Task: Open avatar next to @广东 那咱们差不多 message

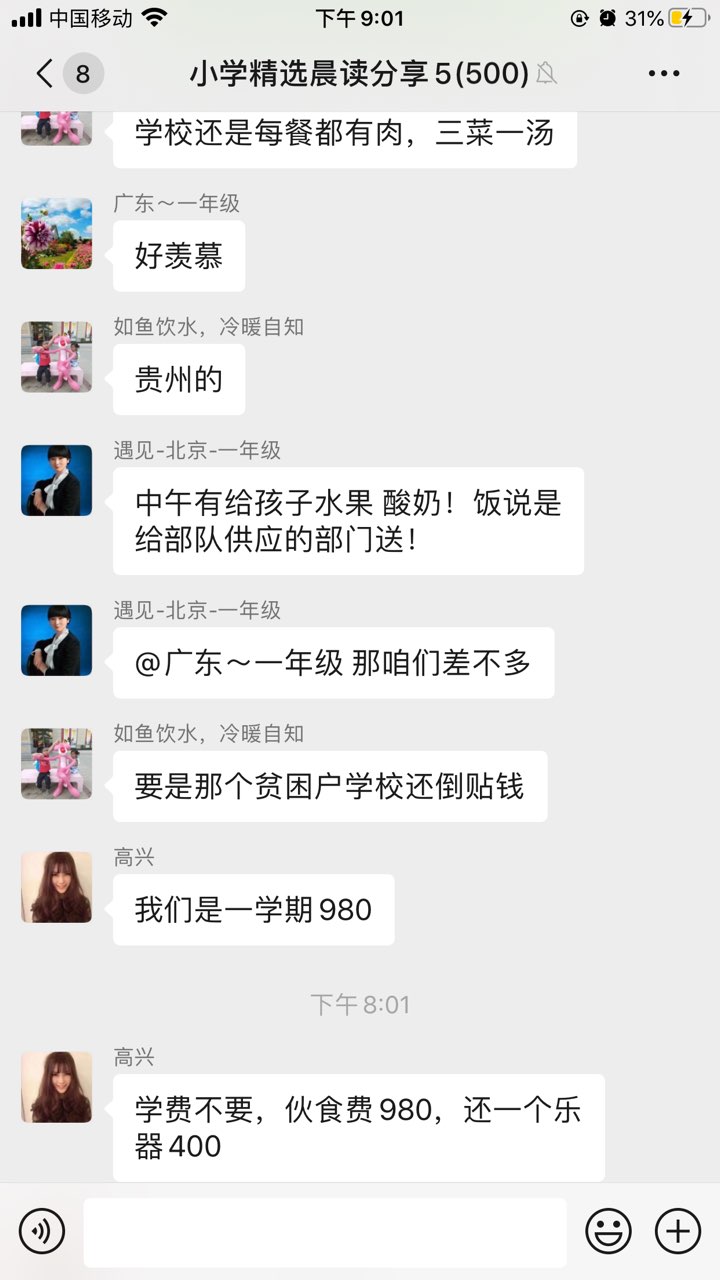Action: point(56,640)
